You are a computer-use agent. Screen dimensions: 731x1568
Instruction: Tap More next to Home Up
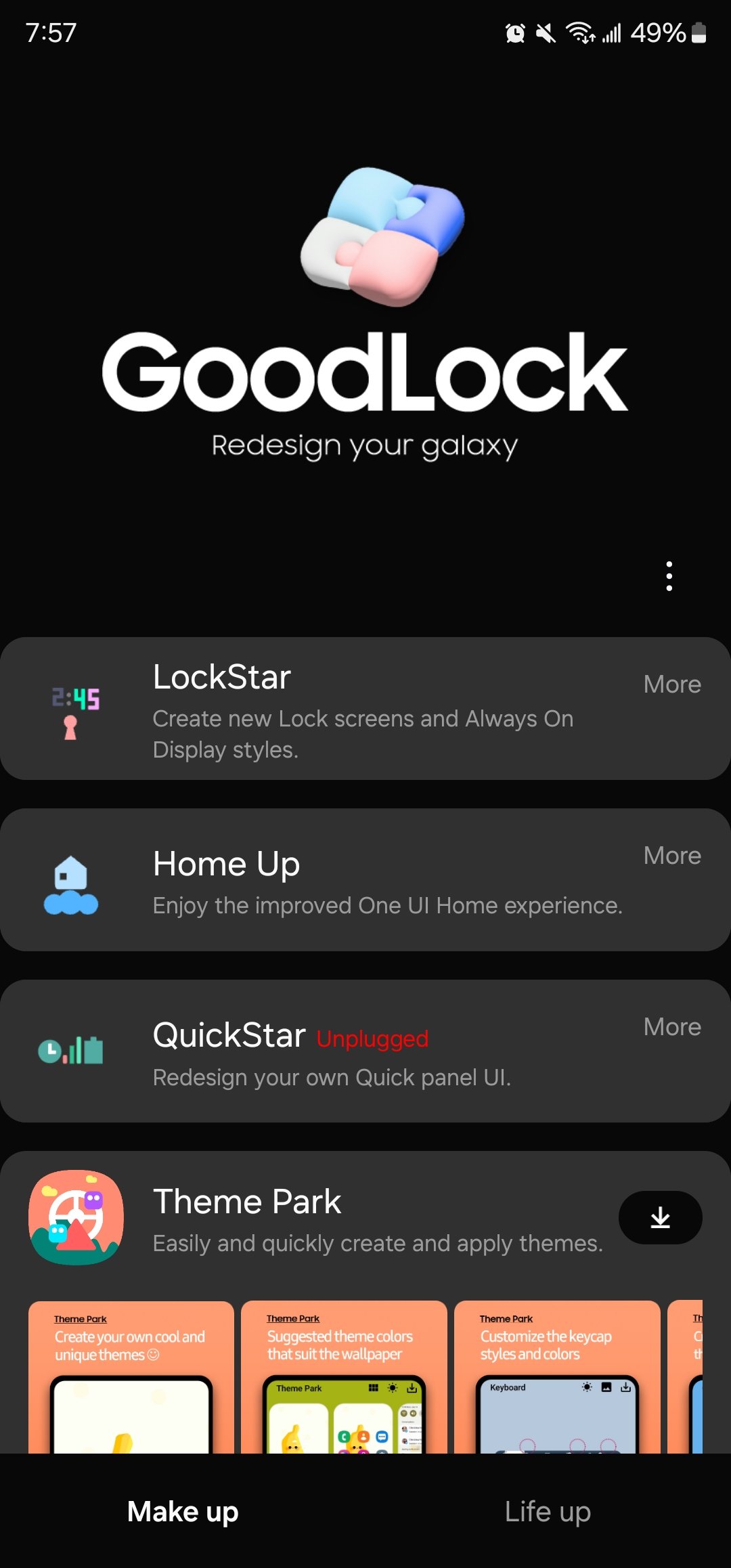(x=671, y=856)
